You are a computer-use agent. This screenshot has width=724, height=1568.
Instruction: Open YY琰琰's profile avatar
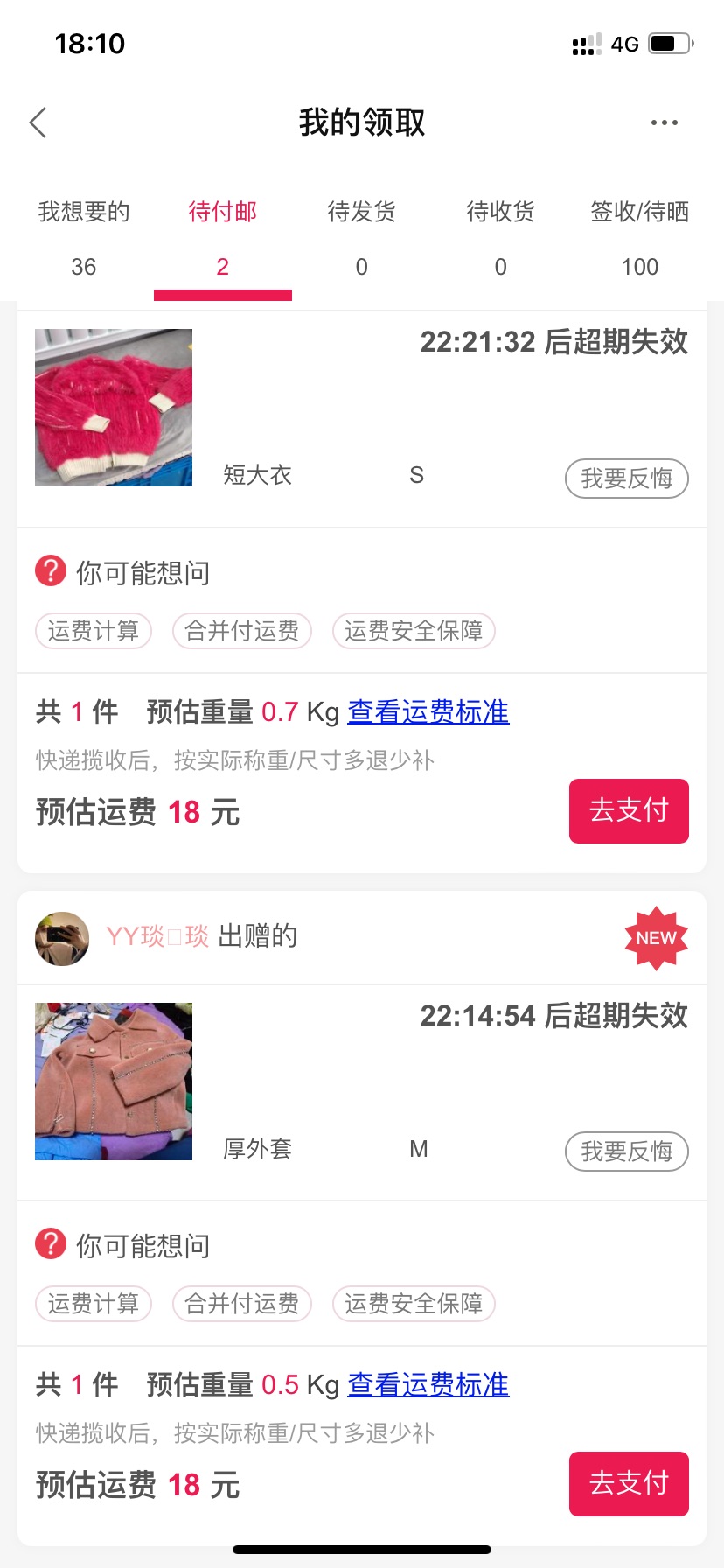[62, 939]
